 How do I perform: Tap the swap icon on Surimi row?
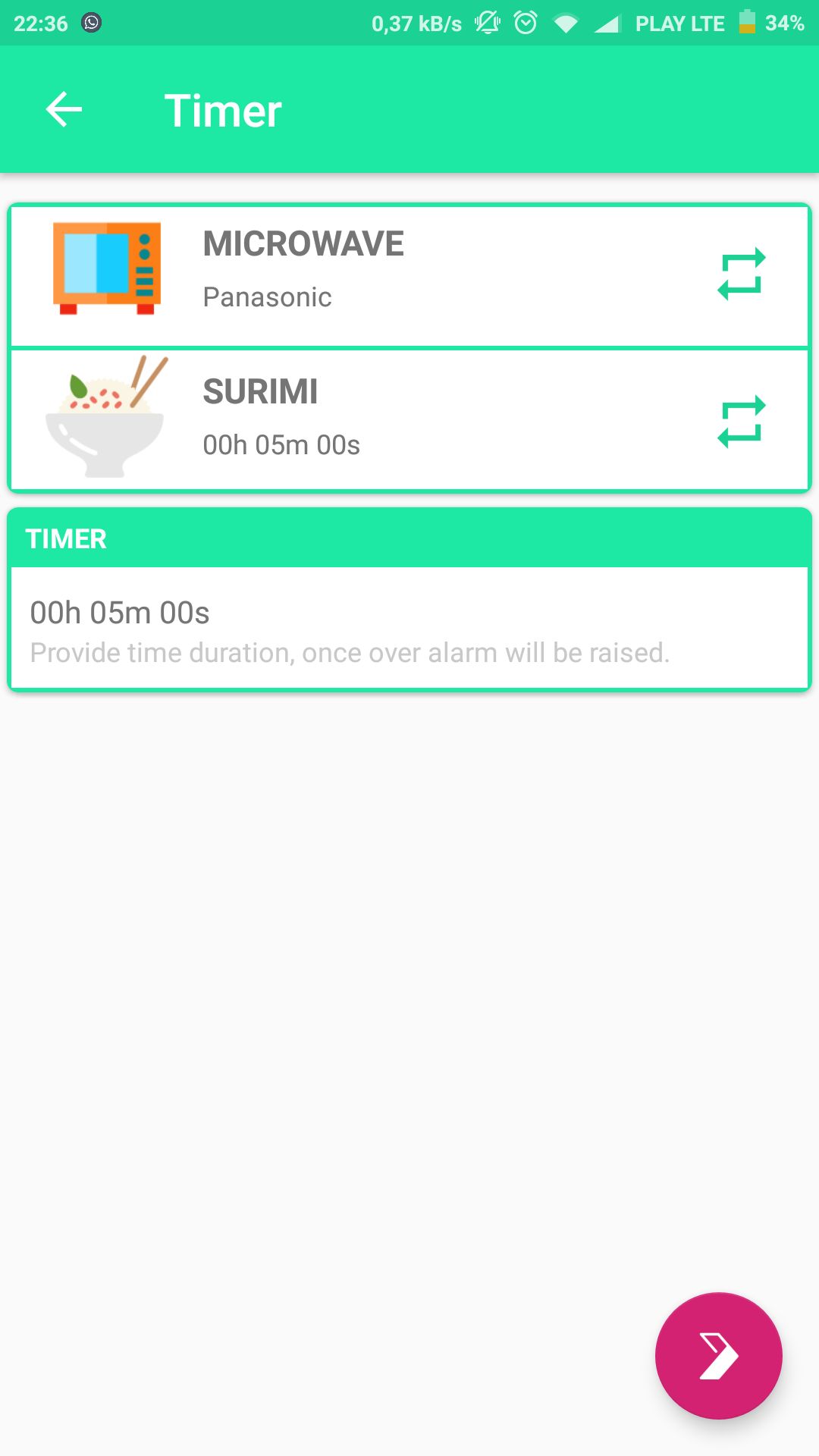tap(741, 422)
